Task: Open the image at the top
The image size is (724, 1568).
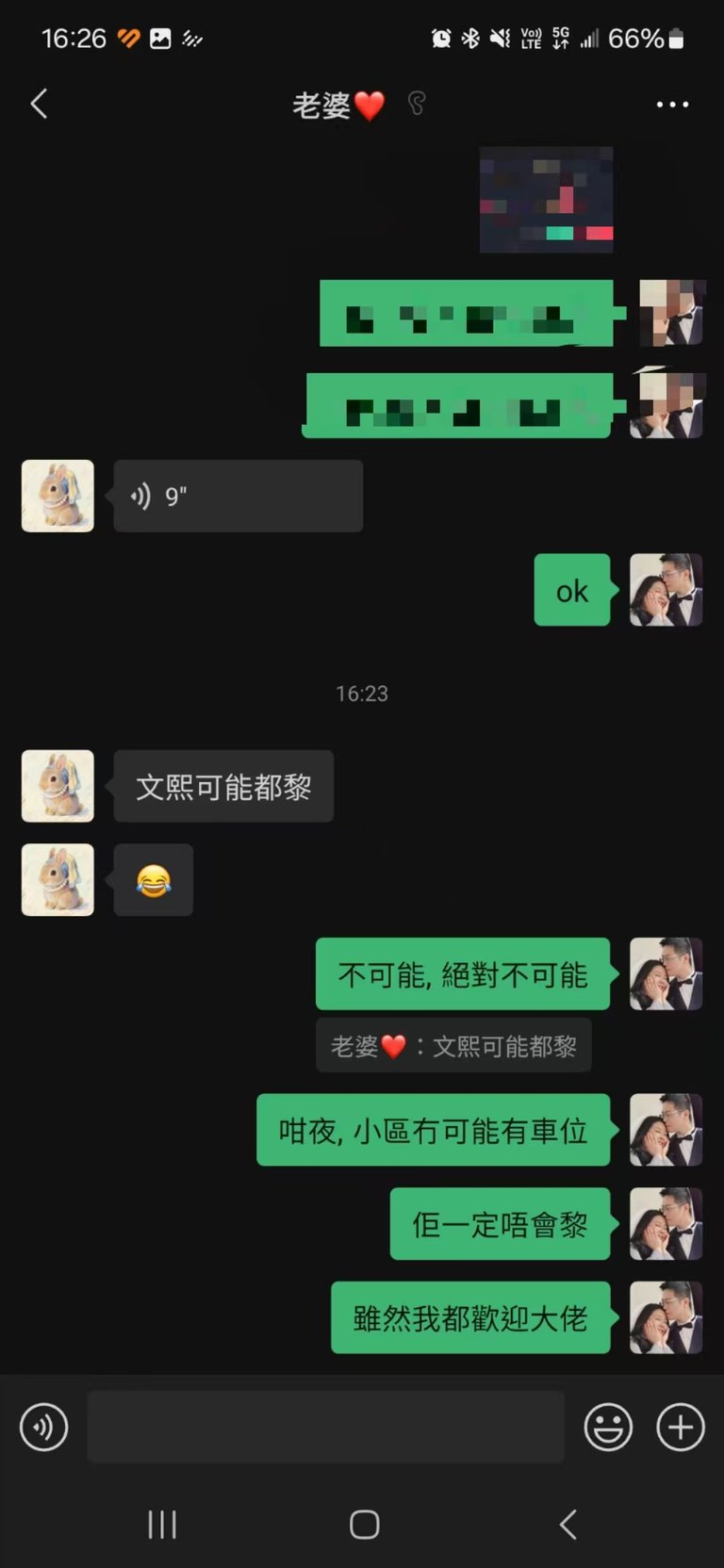Action: (546, 200)
